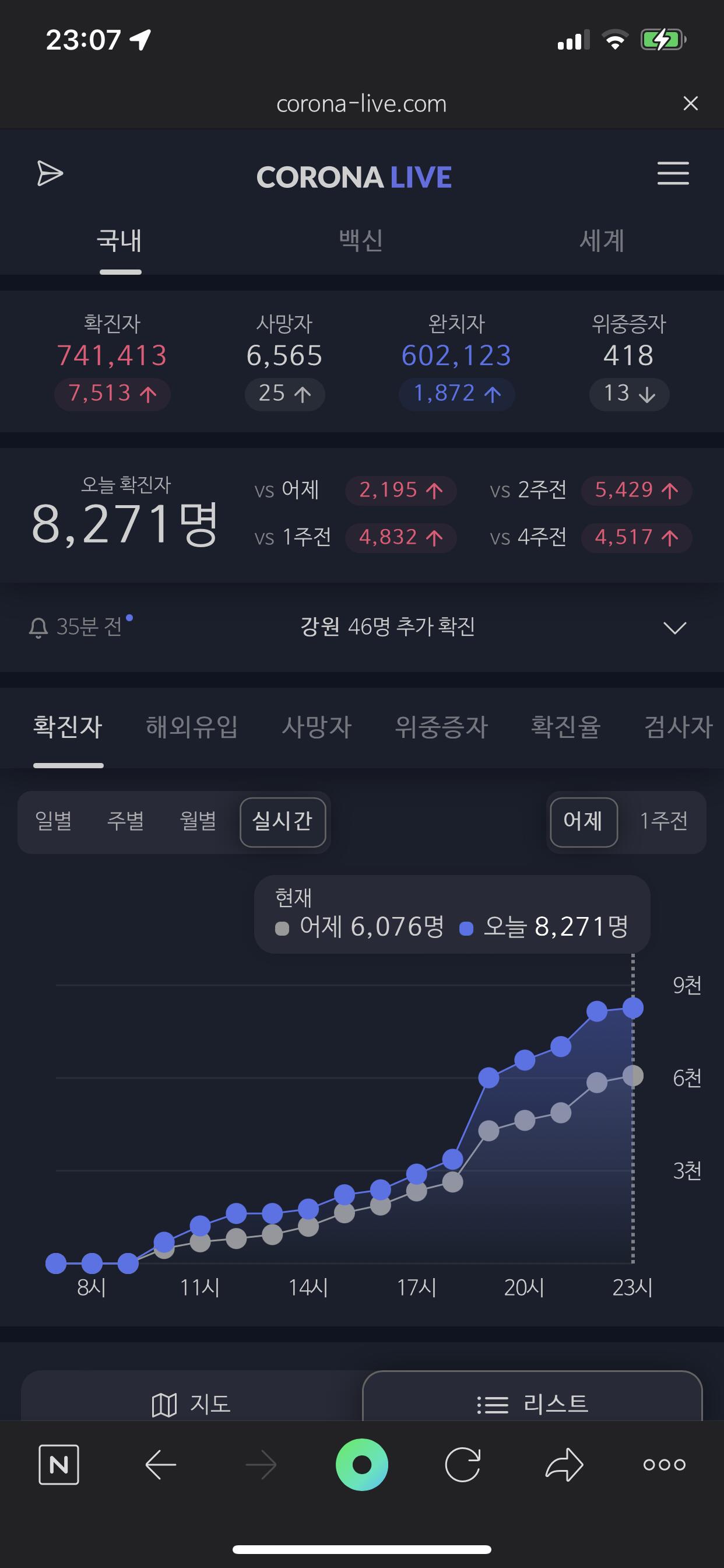This screenshot has height=1568, width=724.
Task: Expand the 강원 46명 추가 확진 notification
Action: coord(674,627)
